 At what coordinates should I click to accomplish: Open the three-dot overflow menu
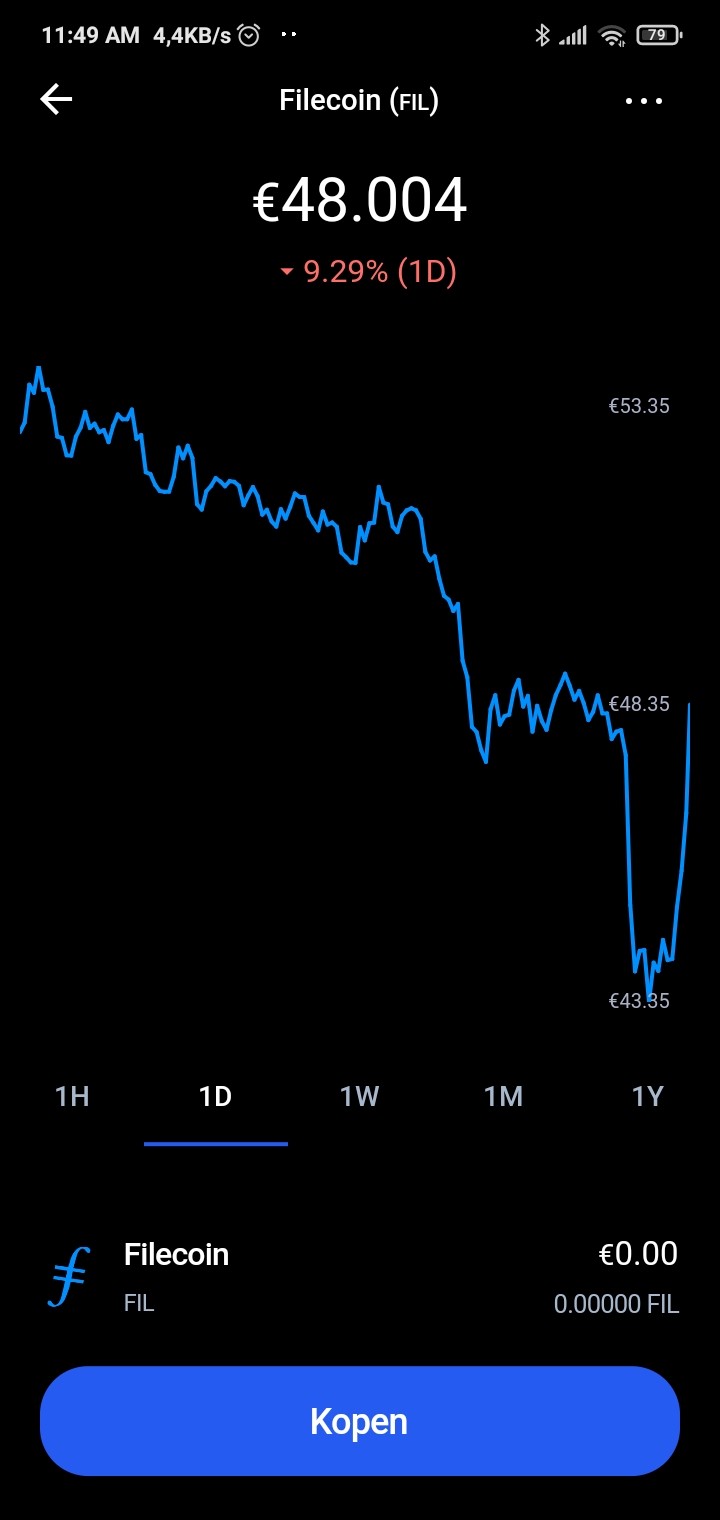644,101
